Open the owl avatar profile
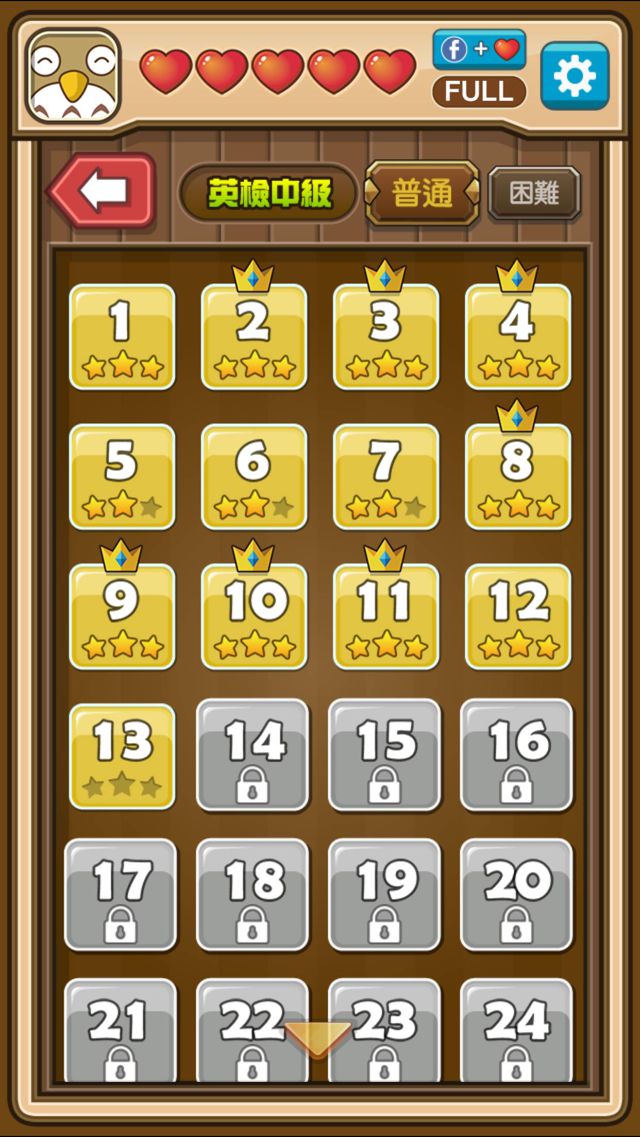640x1137 pixels. pyautogui.click(x=73, y=75)
